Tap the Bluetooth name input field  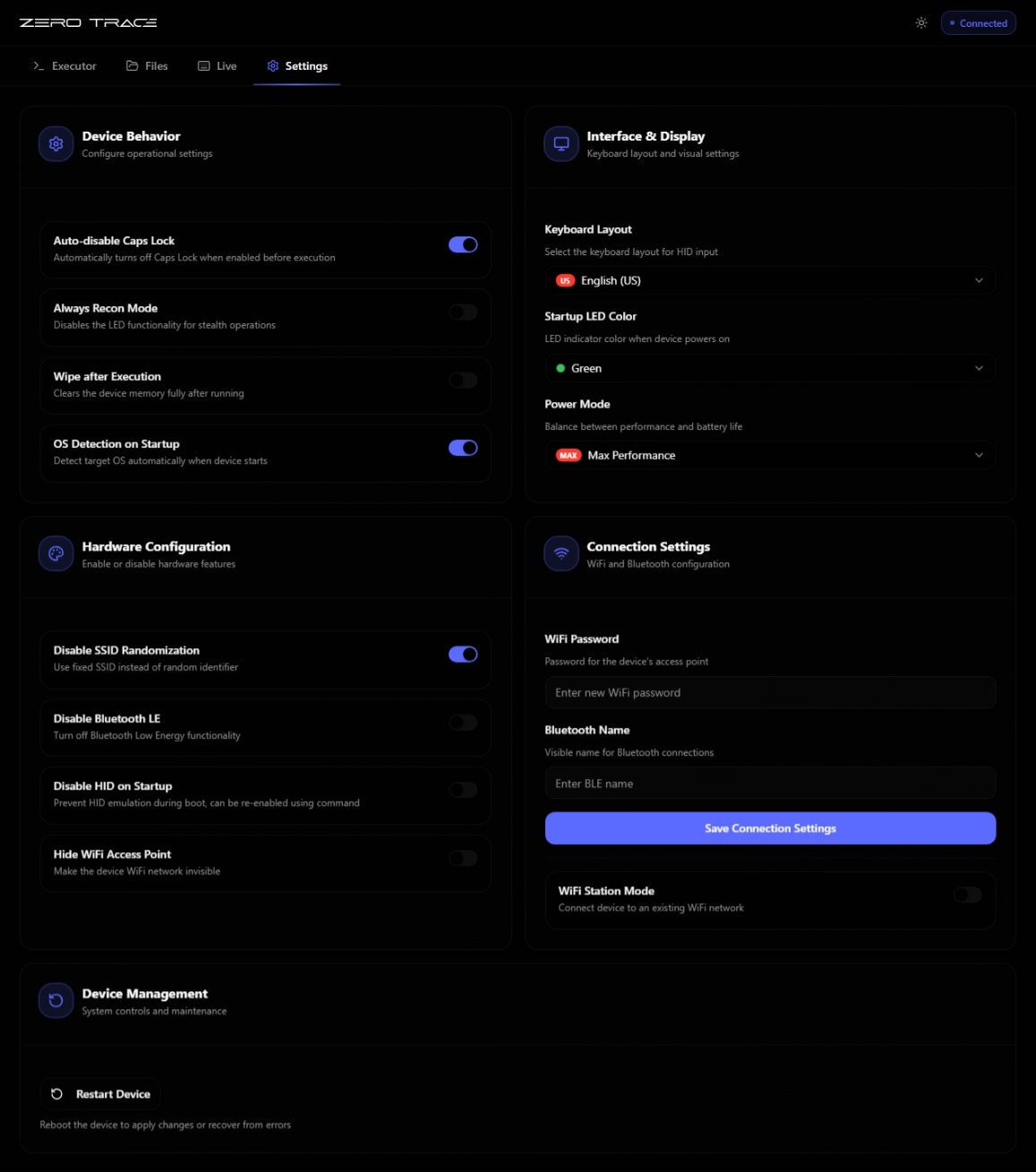pos(769,784)
